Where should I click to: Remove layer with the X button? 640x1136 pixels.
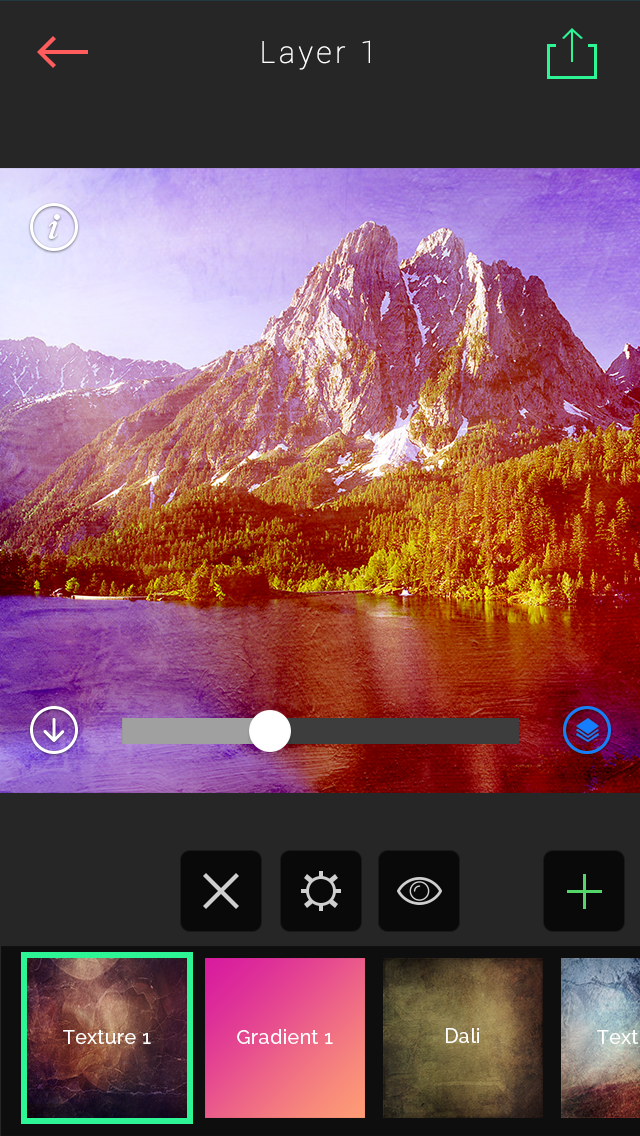[x=221, y=890]
